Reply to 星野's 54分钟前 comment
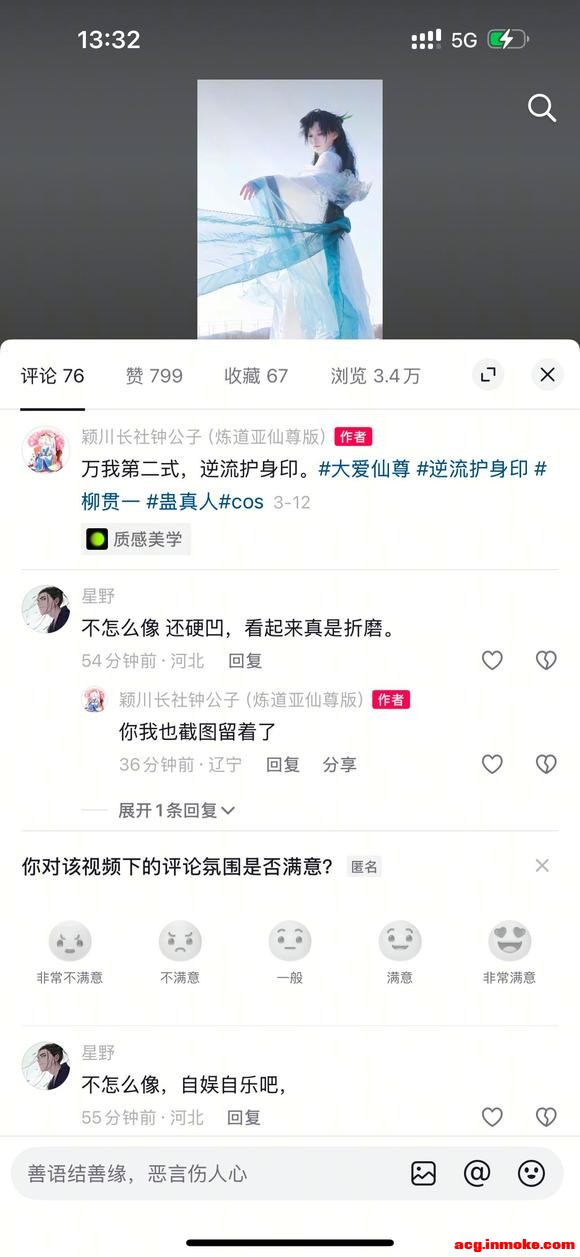Screen dimensions: 580x1257 click(x=245, y=661)
